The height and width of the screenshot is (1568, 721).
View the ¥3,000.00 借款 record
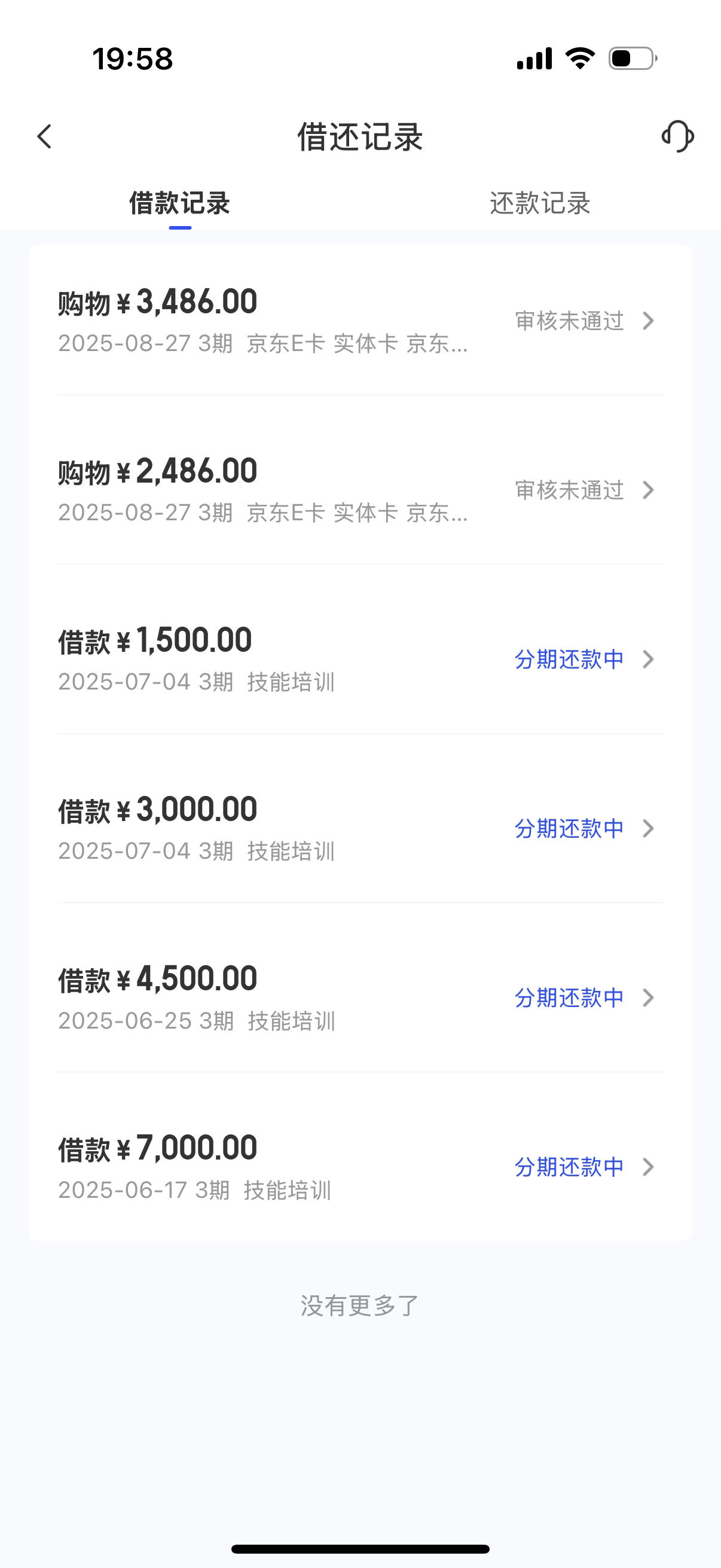pos(360,828)
